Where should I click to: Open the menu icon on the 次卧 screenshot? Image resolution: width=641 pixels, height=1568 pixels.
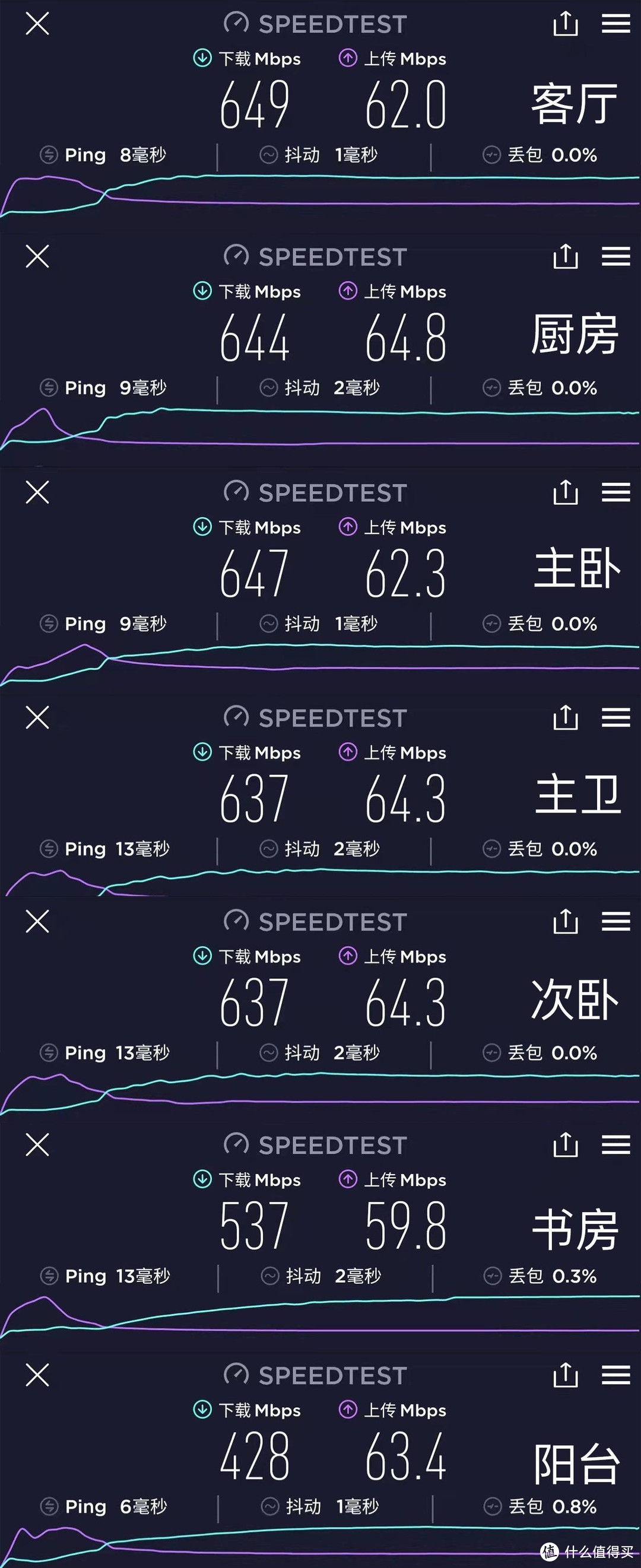coord(615,921)
